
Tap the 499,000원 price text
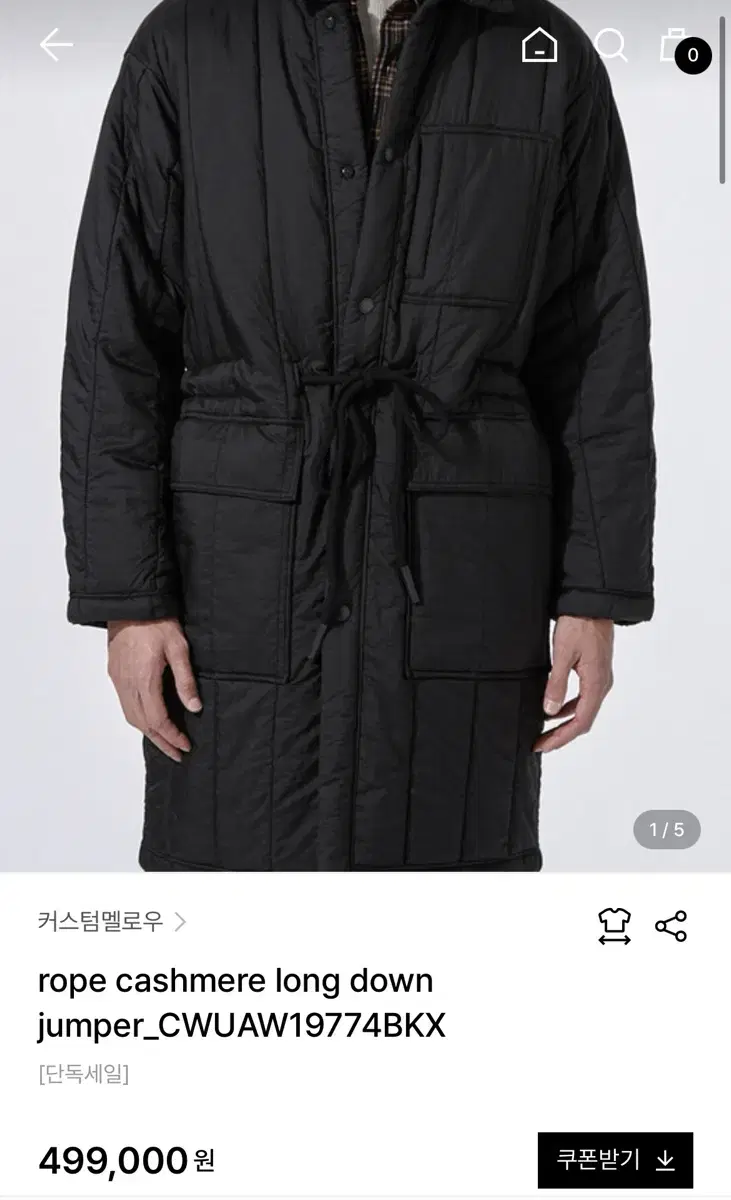(x=120, y=1158)
